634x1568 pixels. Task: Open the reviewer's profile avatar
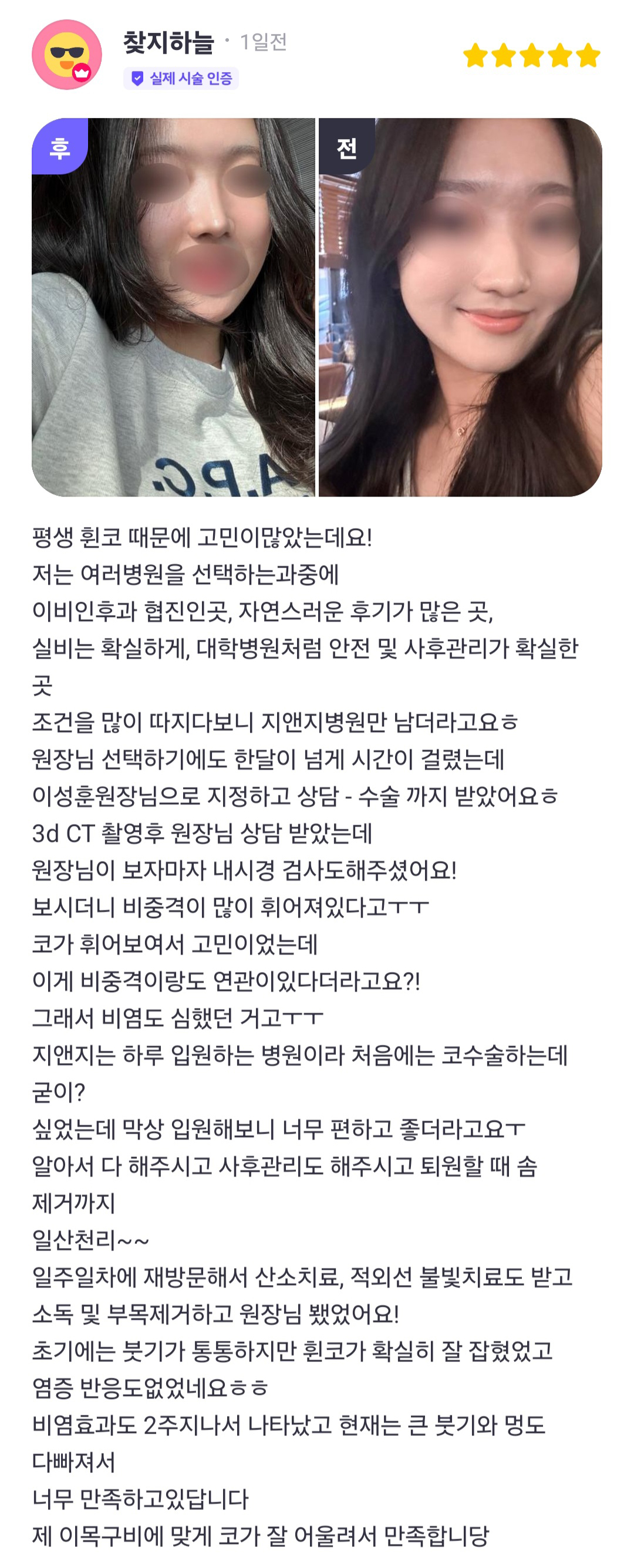tap(66, 55)
